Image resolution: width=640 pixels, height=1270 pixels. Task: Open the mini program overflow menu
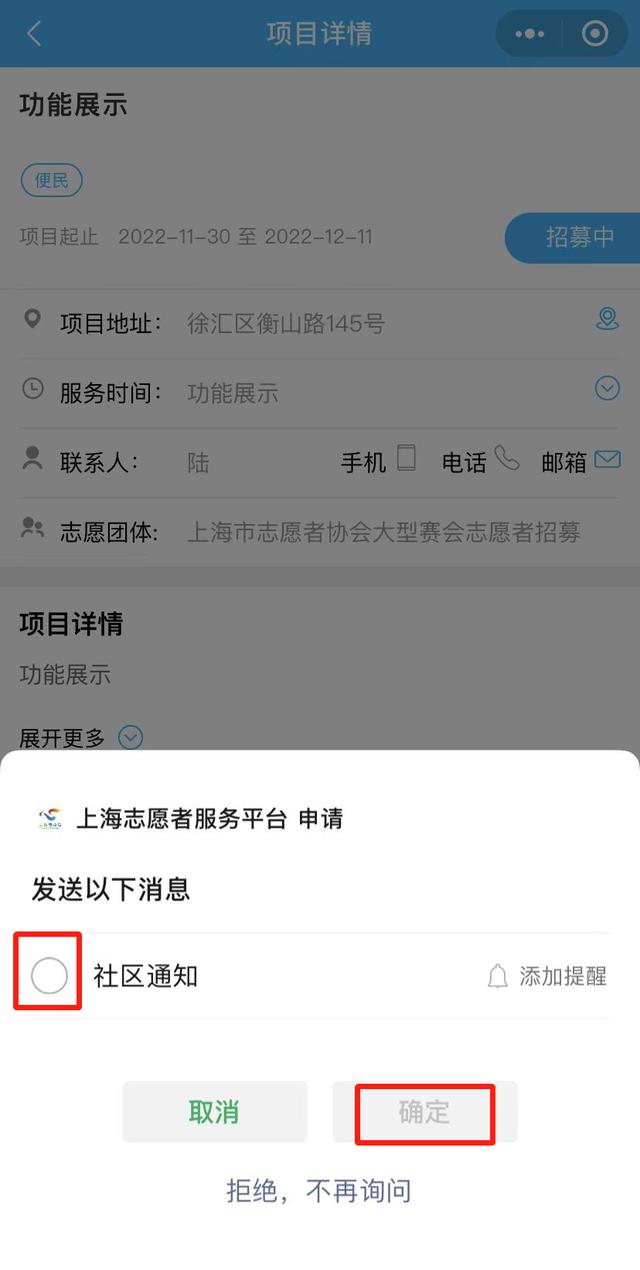coord(529,34)
